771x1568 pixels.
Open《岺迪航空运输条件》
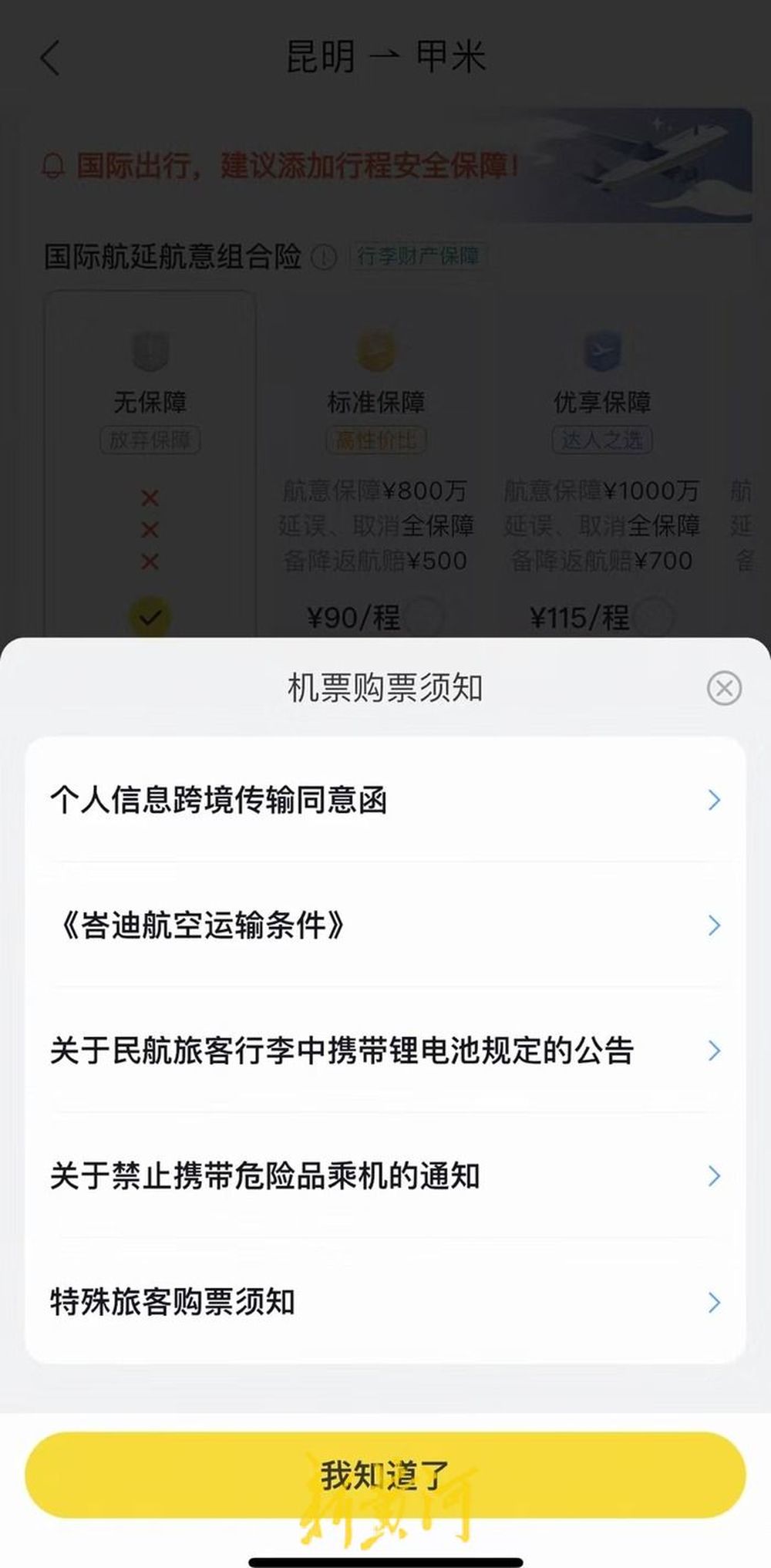click(384, 925)
